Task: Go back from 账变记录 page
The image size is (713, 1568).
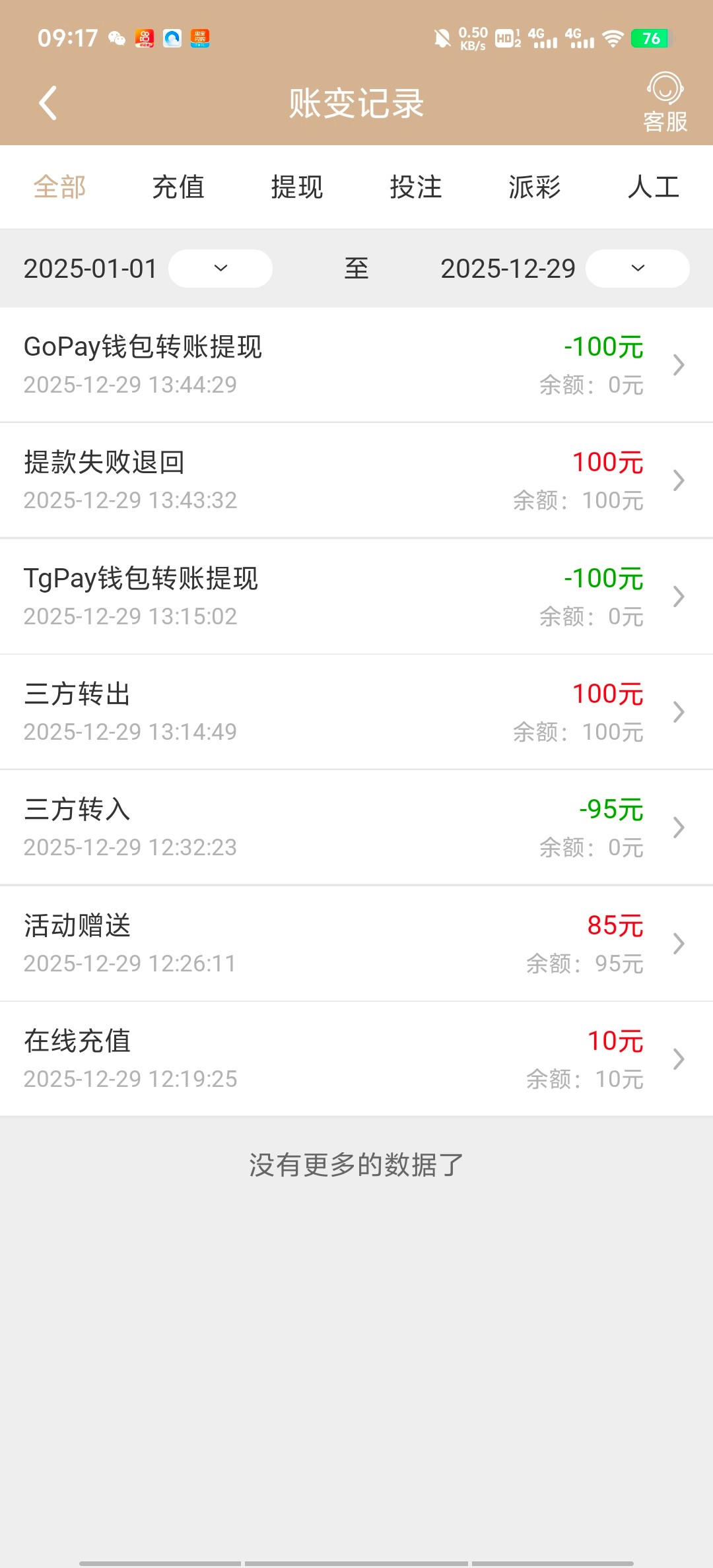Action: pos(48,104)
